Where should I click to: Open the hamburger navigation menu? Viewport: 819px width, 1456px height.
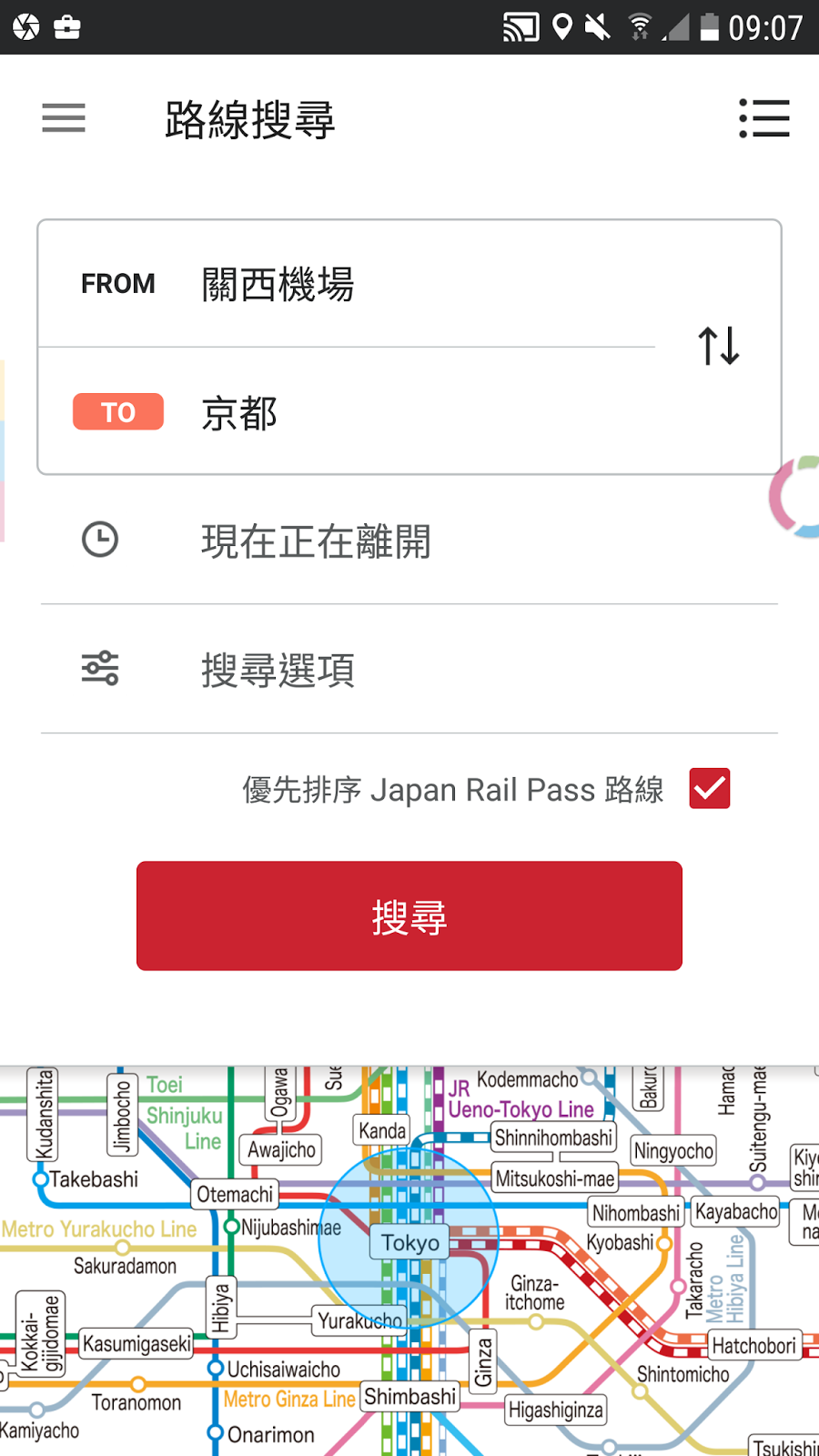(x=64, y=118)
